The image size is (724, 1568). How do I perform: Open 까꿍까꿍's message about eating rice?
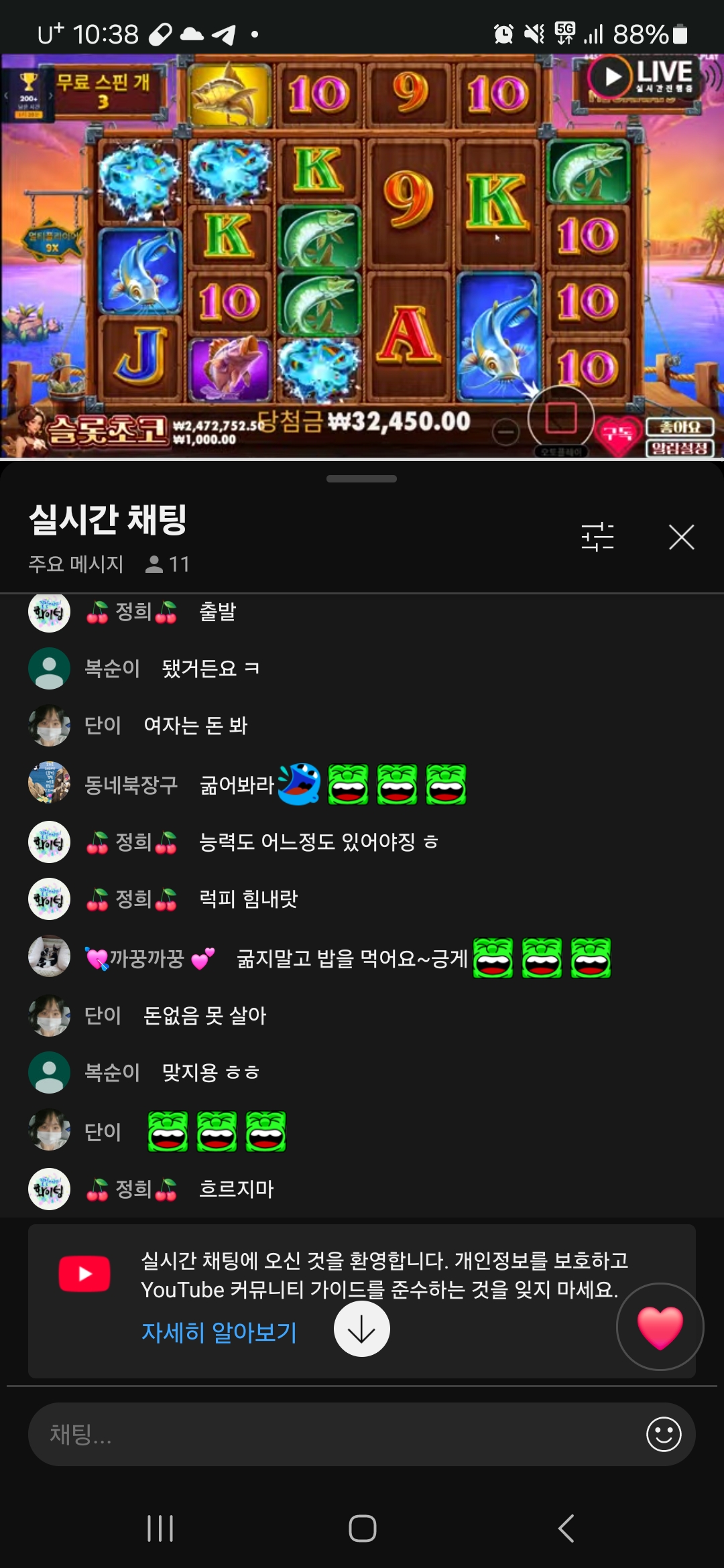click(351, 958)
